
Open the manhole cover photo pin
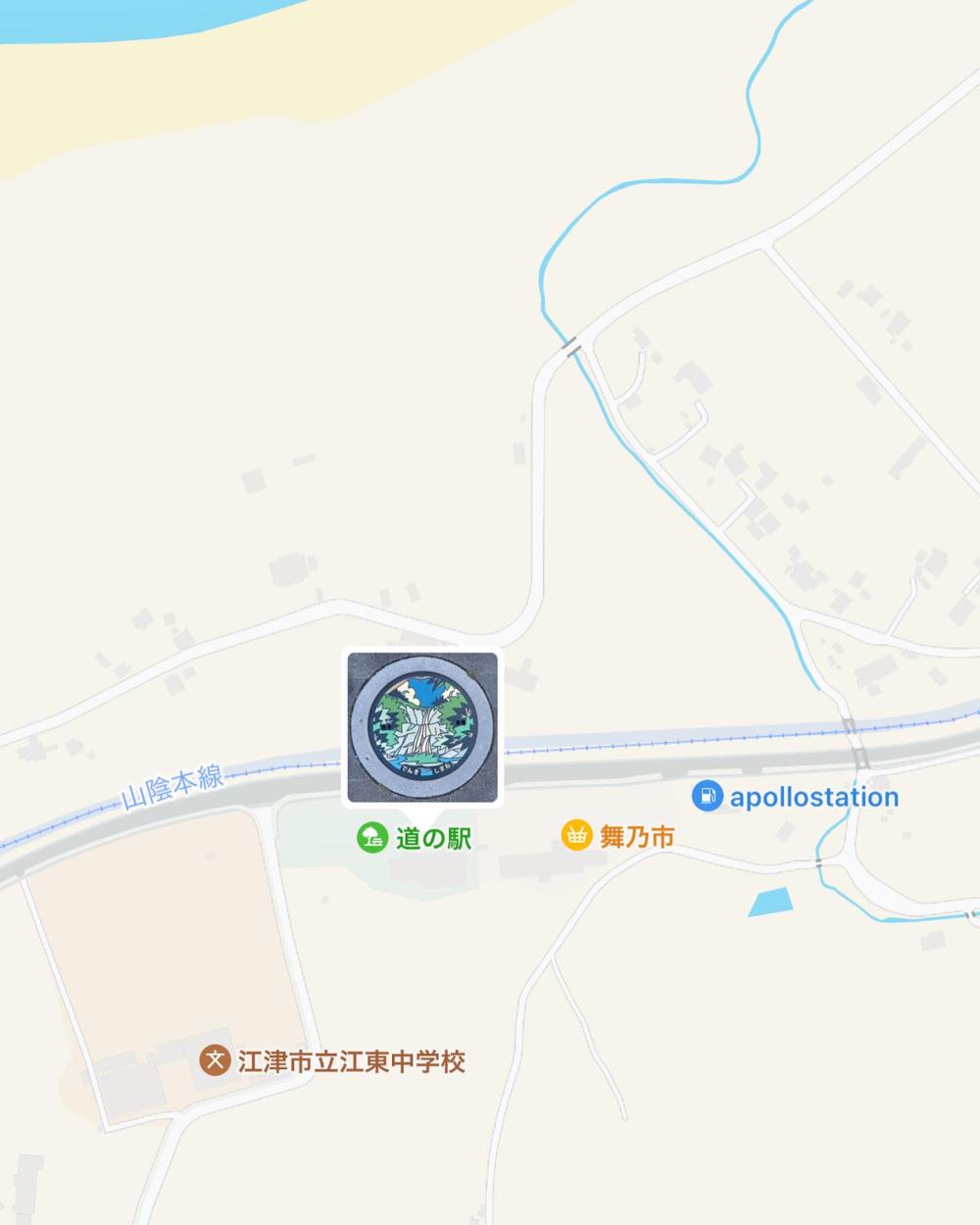[422, 727]
